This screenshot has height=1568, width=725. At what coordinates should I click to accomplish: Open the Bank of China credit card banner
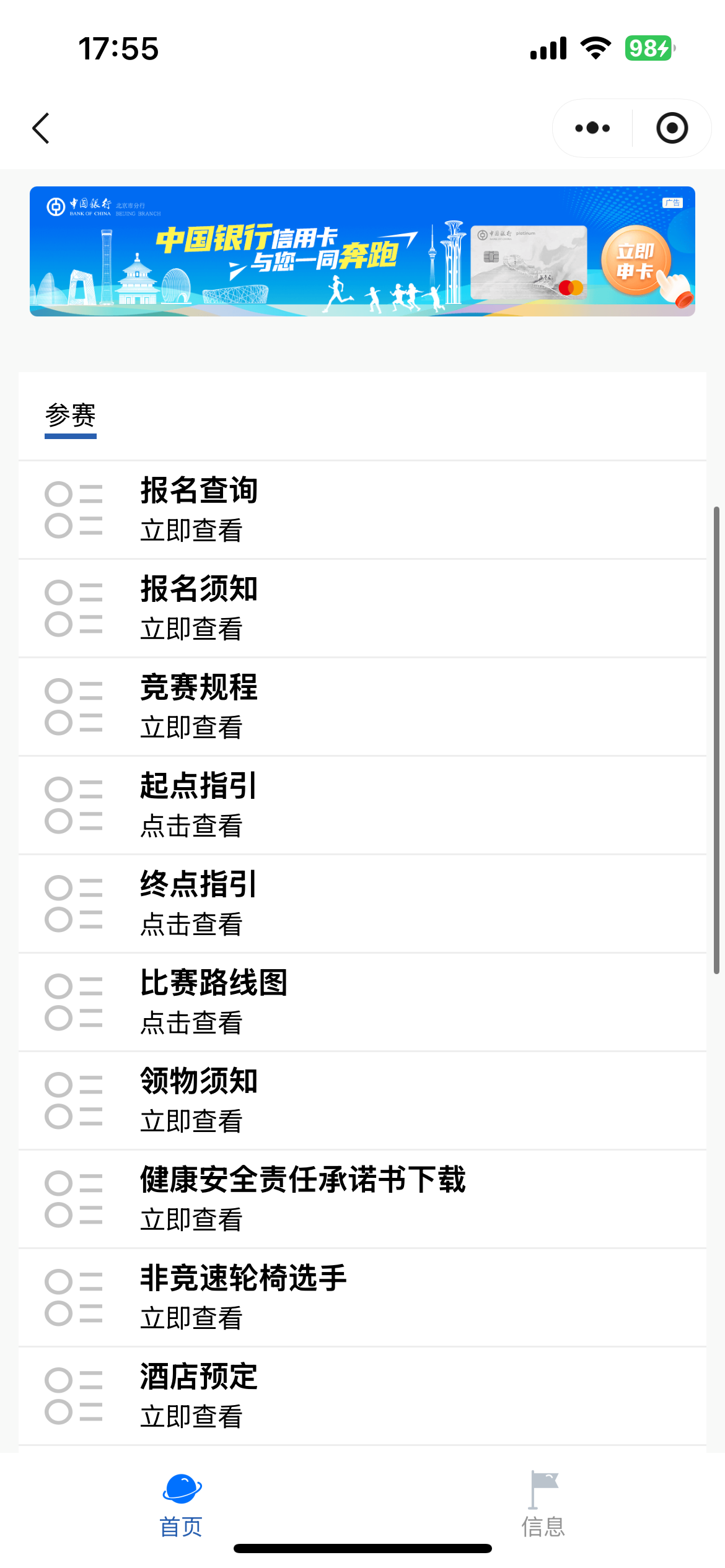[362, 251]
